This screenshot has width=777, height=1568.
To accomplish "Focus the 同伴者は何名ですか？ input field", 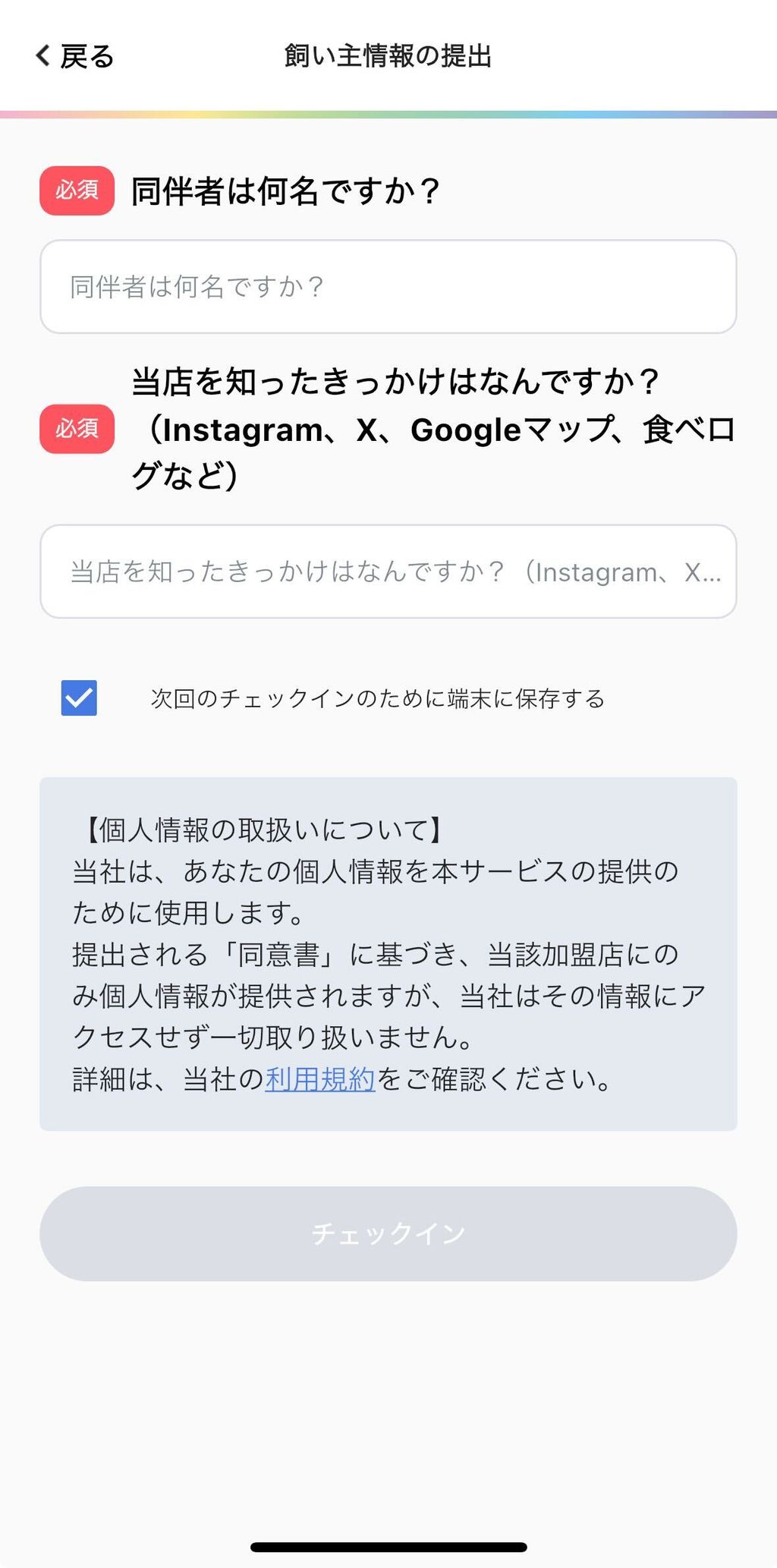I will coord(388,287).
